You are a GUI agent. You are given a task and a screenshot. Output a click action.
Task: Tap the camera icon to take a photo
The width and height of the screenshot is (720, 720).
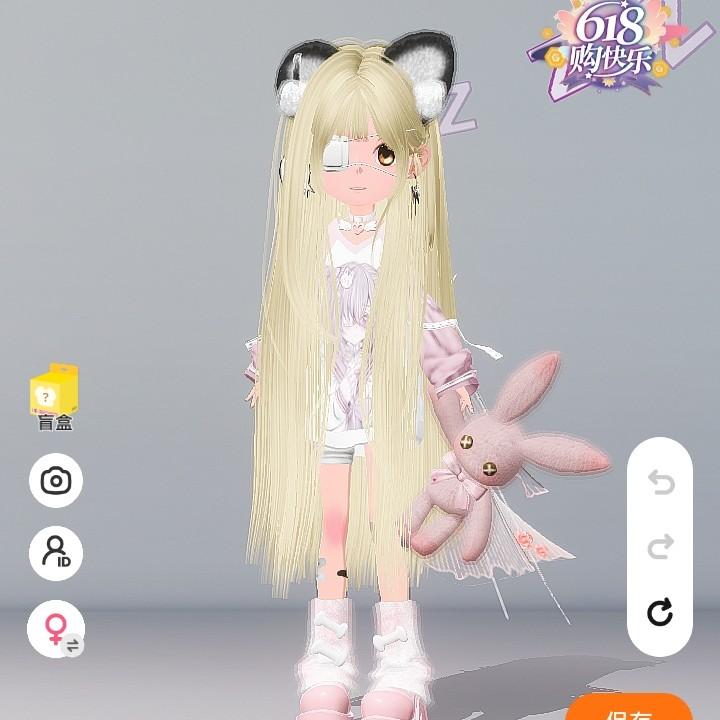(56, 481)
